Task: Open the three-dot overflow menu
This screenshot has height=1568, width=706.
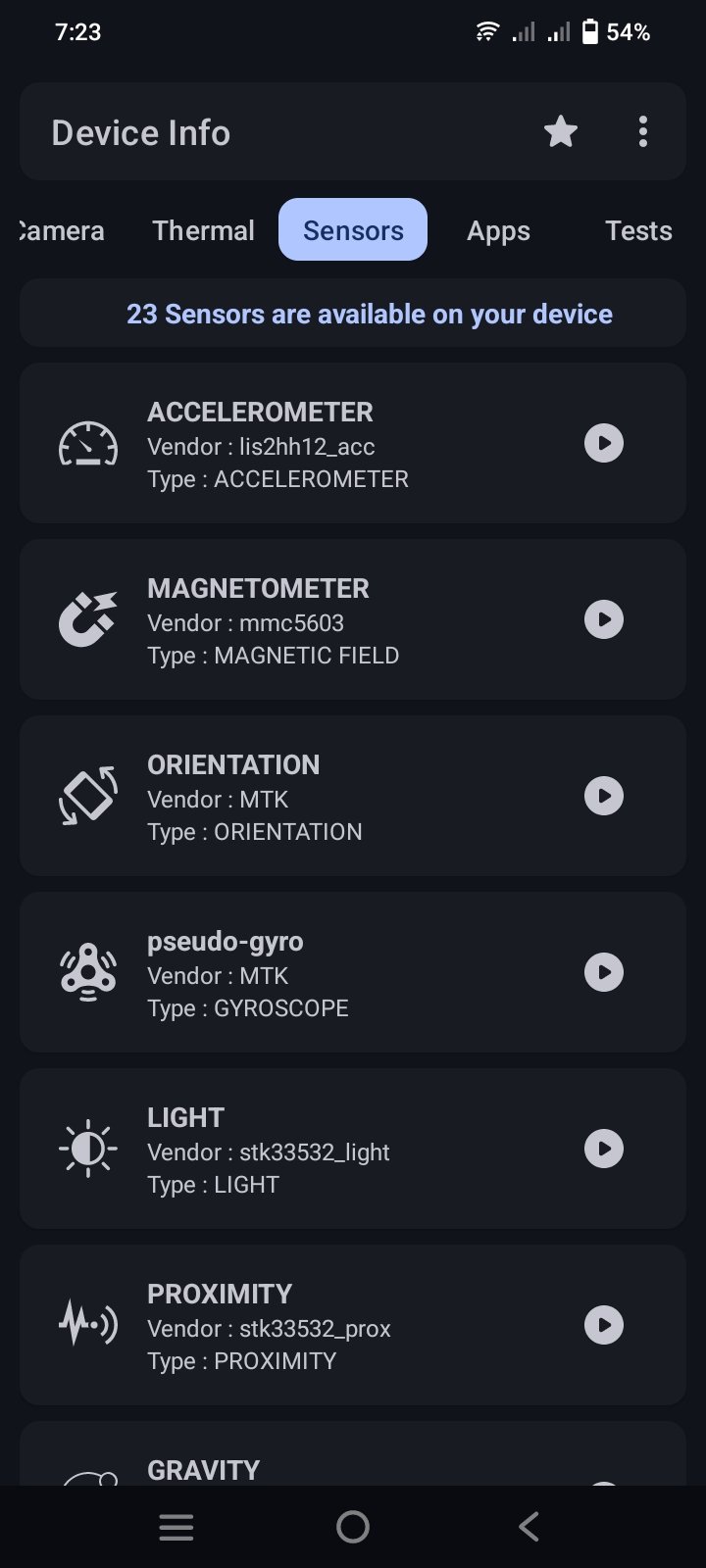Action: (x=643, y=131)
